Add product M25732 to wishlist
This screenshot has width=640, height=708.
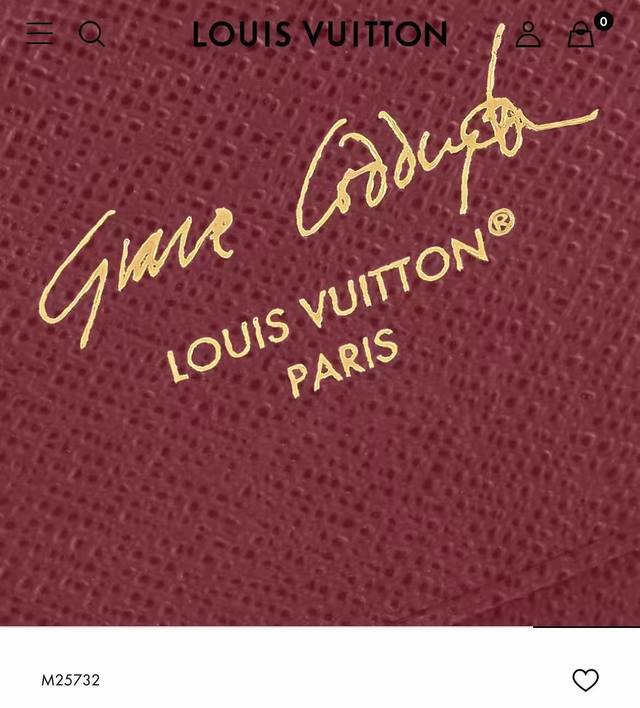[585, 680]
